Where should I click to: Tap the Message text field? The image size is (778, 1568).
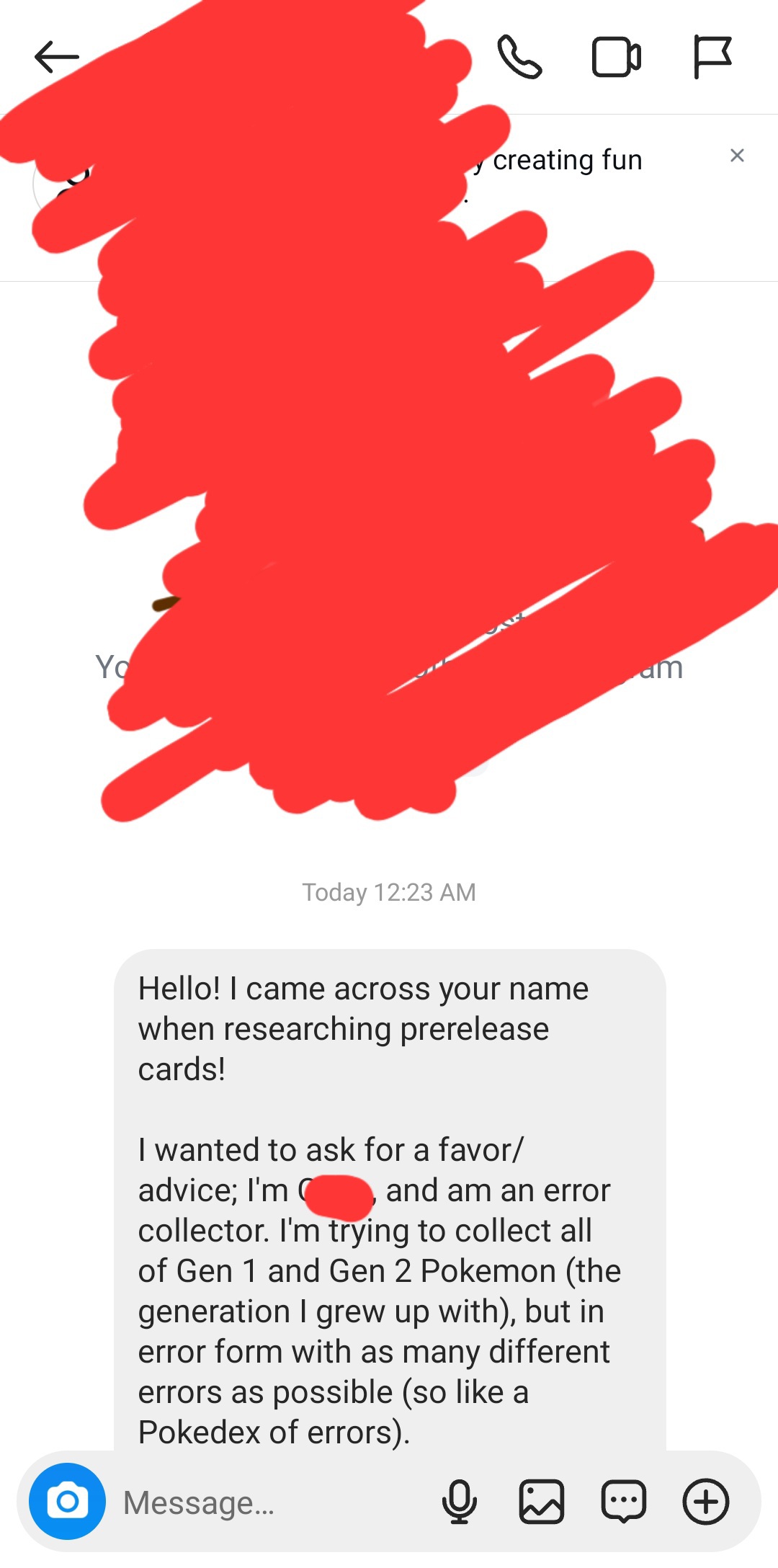pyautogui.click(x=274, y=1502)
